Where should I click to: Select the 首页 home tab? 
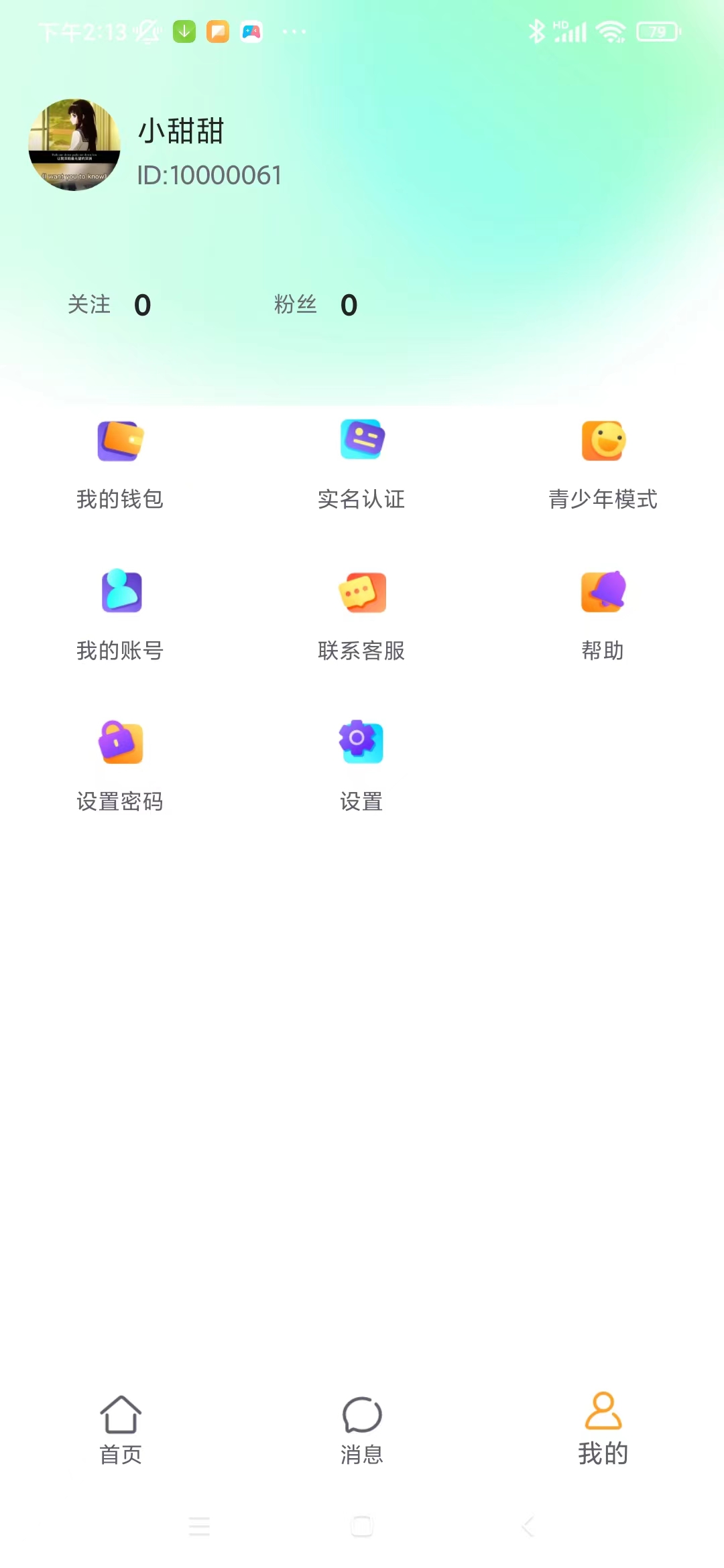[121, 1427]
